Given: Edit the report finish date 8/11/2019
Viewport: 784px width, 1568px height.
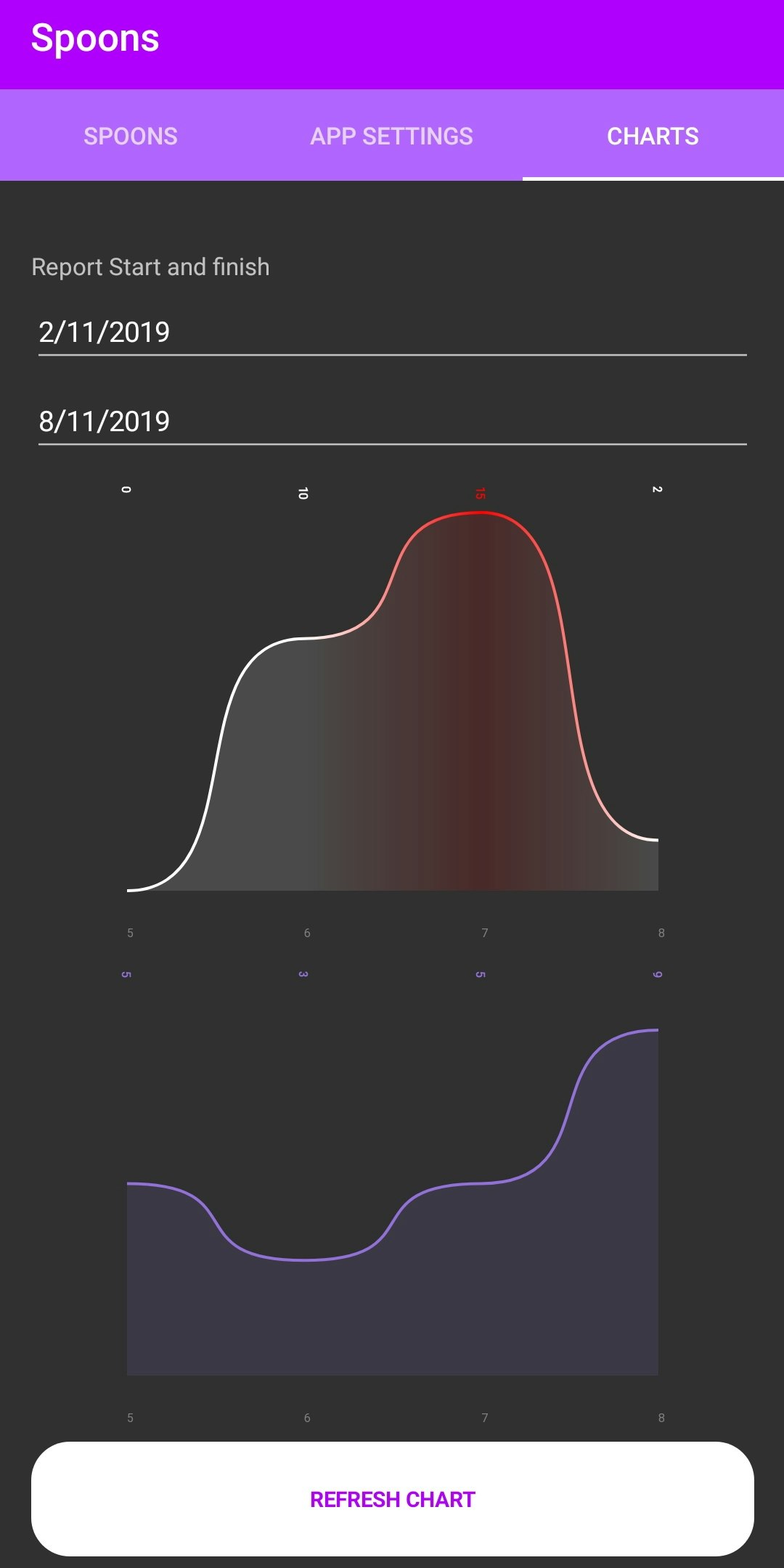Looking at the screenshot, I should pyautogui.click(x=392, y=422).
